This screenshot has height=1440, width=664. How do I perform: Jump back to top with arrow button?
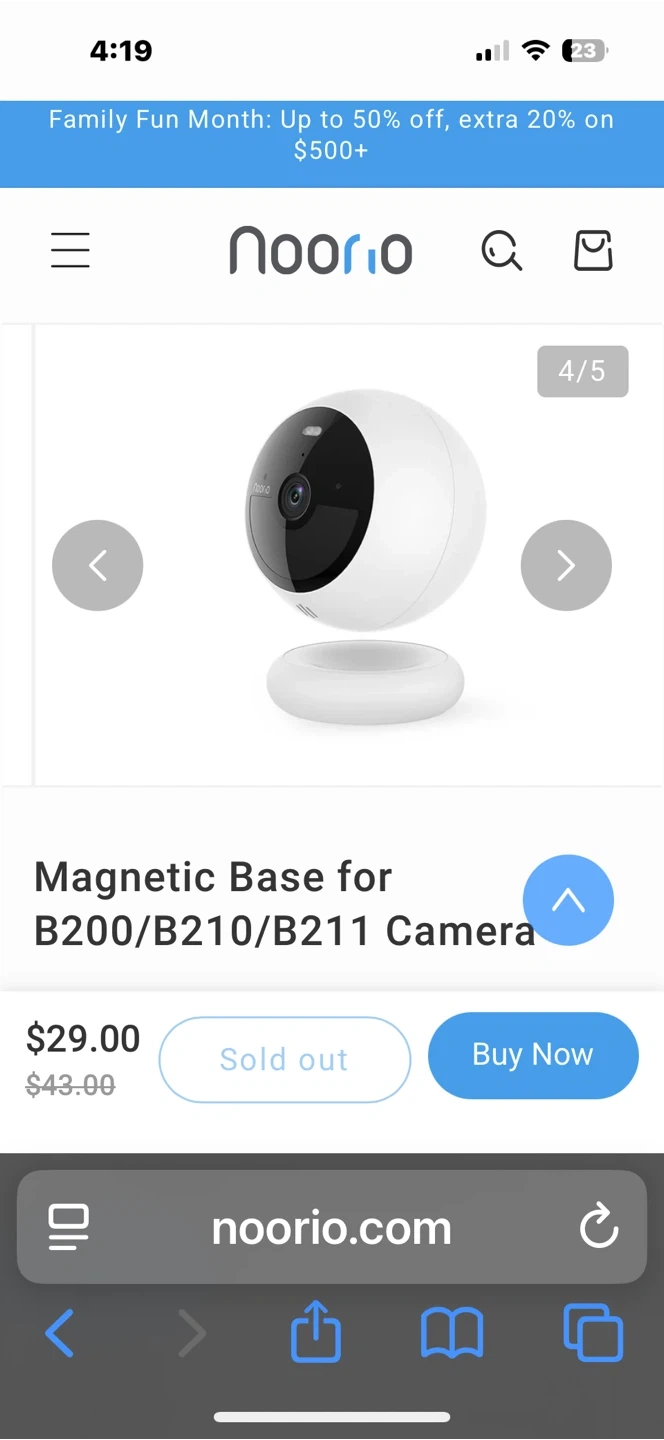click(x=568, y=900)
